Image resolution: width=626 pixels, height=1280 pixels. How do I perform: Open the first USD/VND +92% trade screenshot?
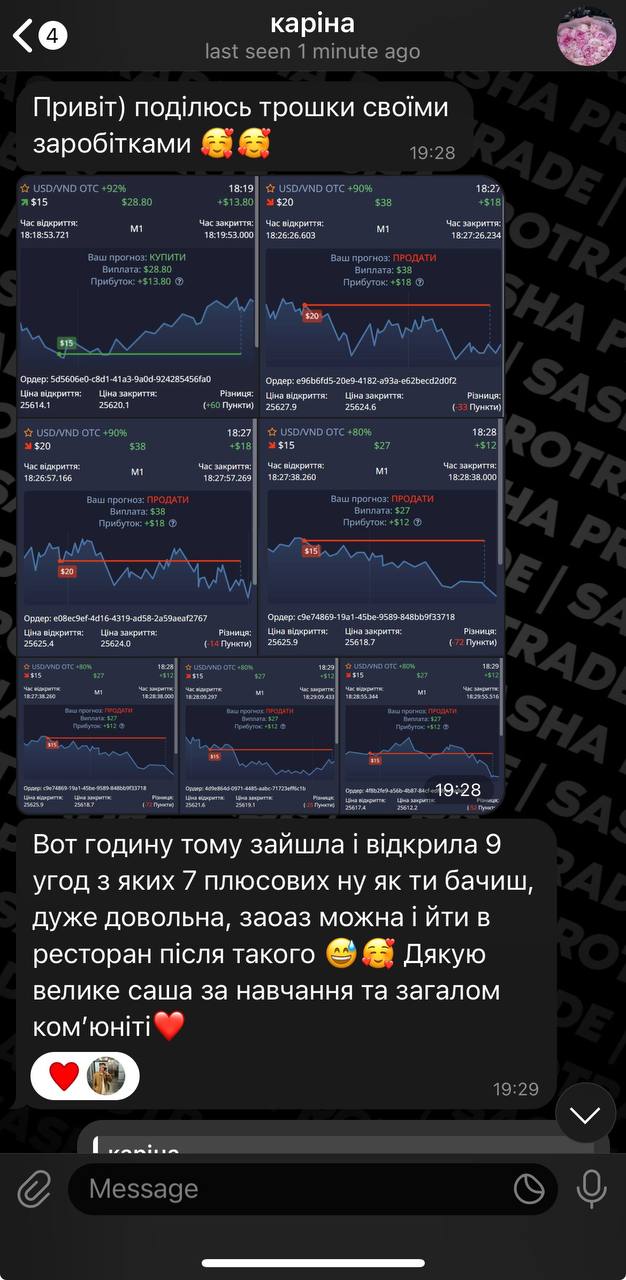(136, 294)
